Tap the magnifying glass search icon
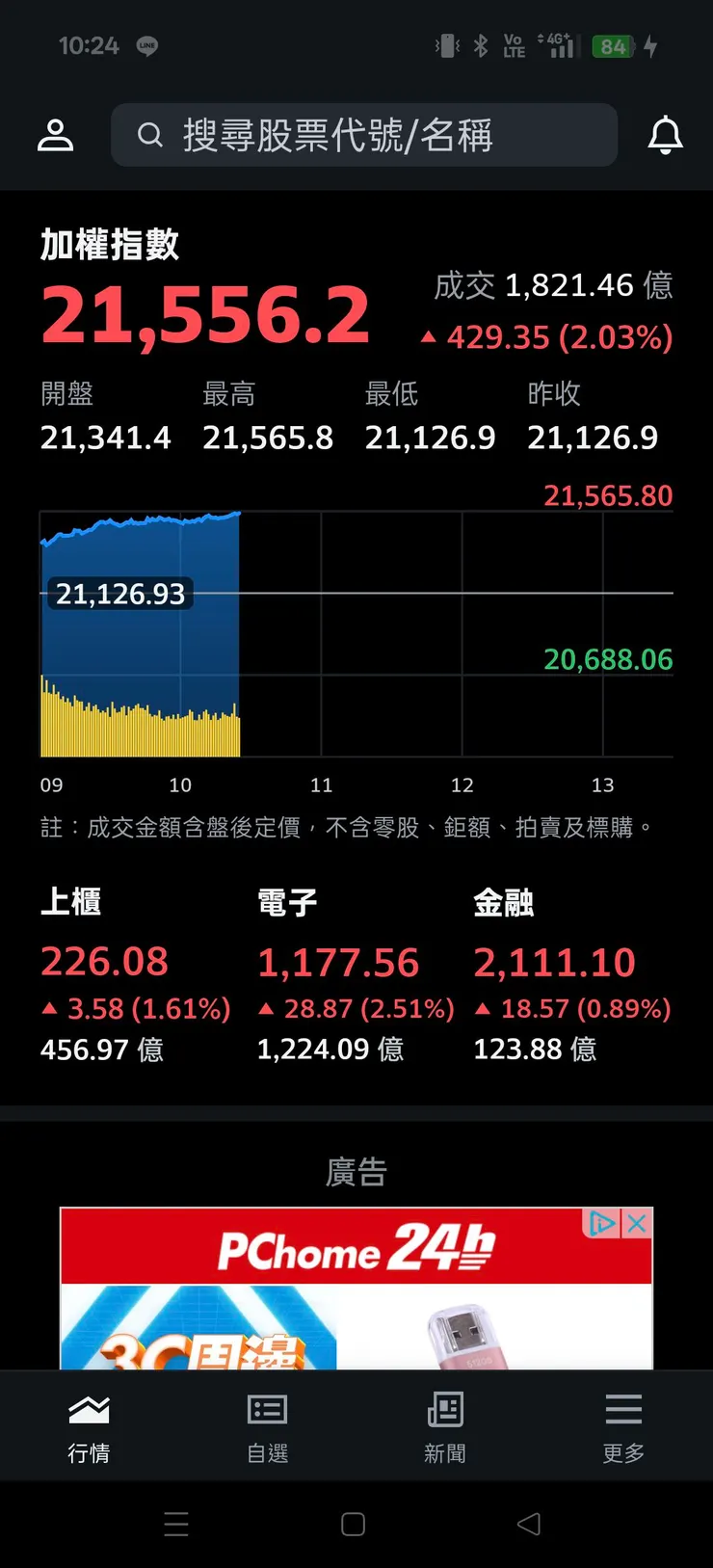 pos(150,135)
